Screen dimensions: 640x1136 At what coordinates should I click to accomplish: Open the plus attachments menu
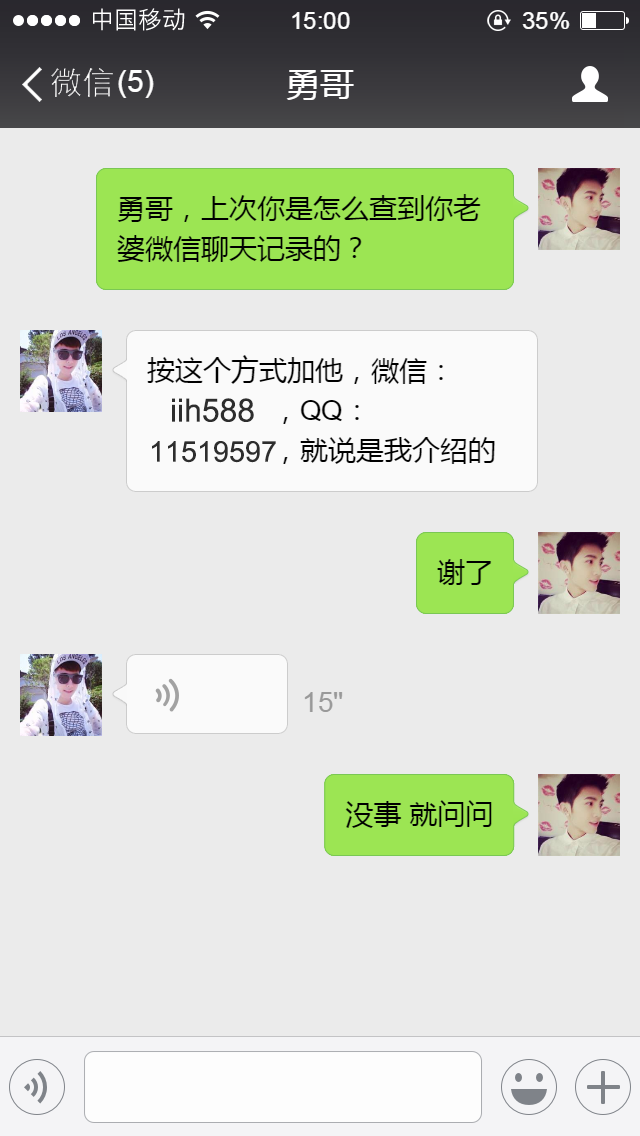coord(602,1087)
